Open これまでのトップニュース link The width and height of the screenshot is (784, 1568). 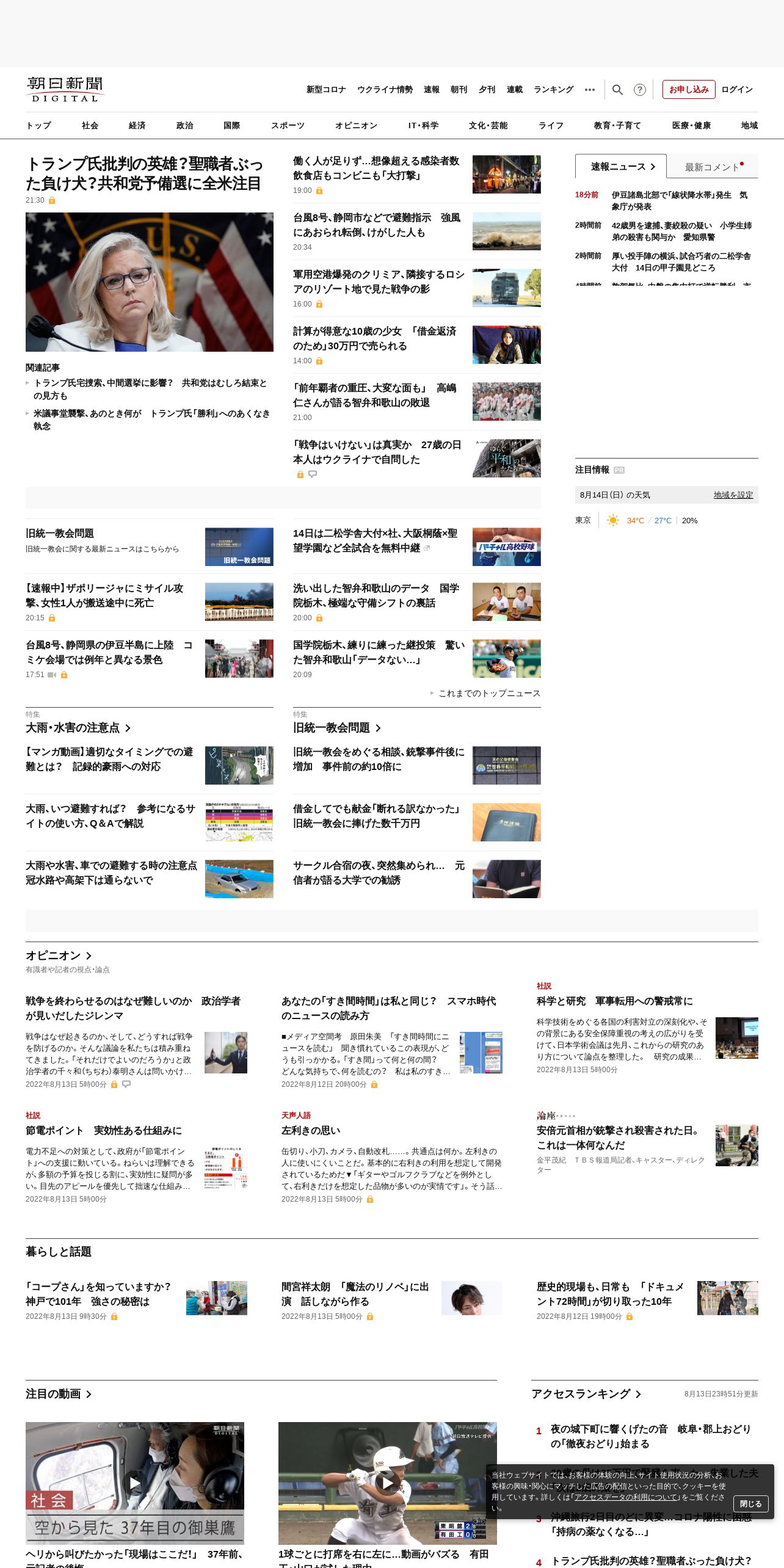(x=488, y=693)
